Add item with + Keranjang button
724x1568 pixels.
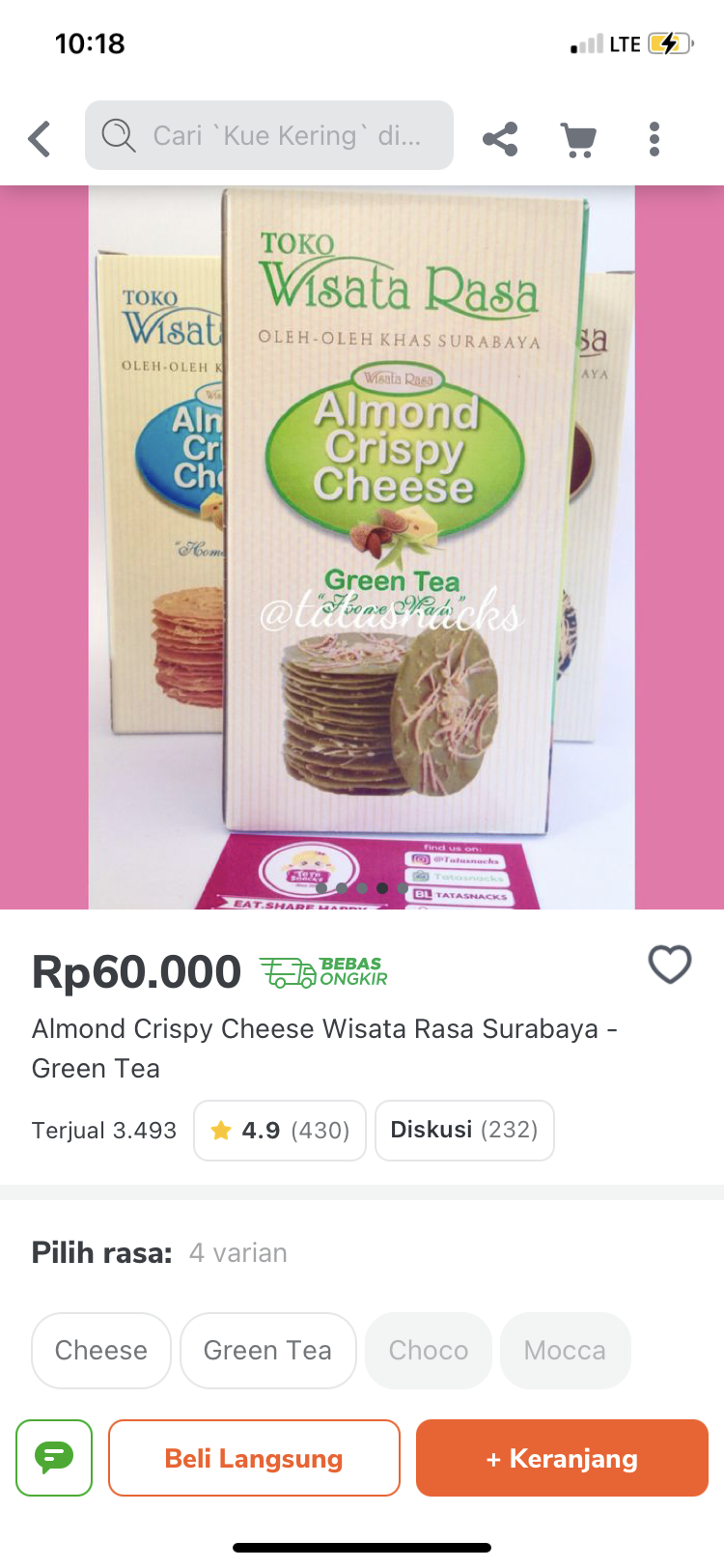click(x=562, y=1457)
